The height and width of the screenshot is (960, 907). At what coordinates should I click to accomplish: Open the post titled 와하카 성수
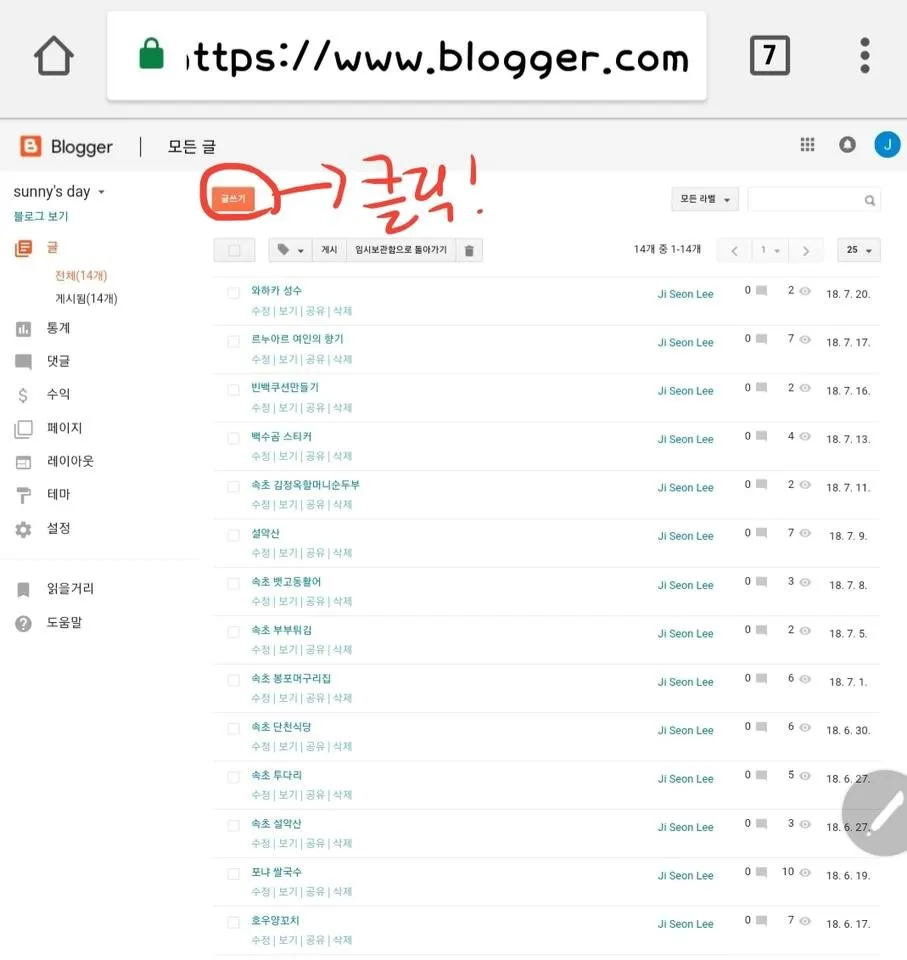[277, 291]
